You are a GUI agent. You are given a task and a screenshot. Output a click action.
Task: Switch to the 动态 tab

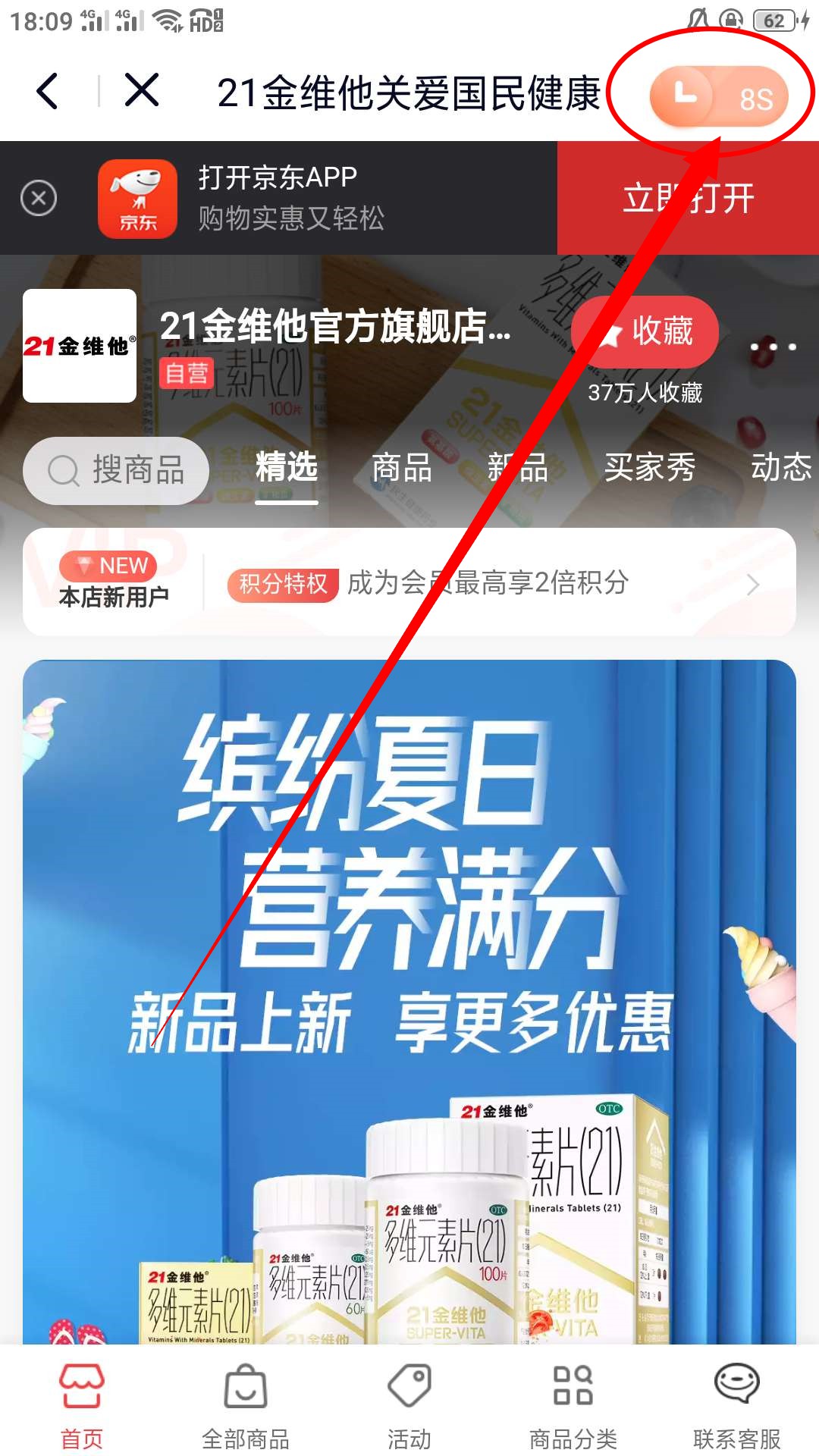(780, 467)
